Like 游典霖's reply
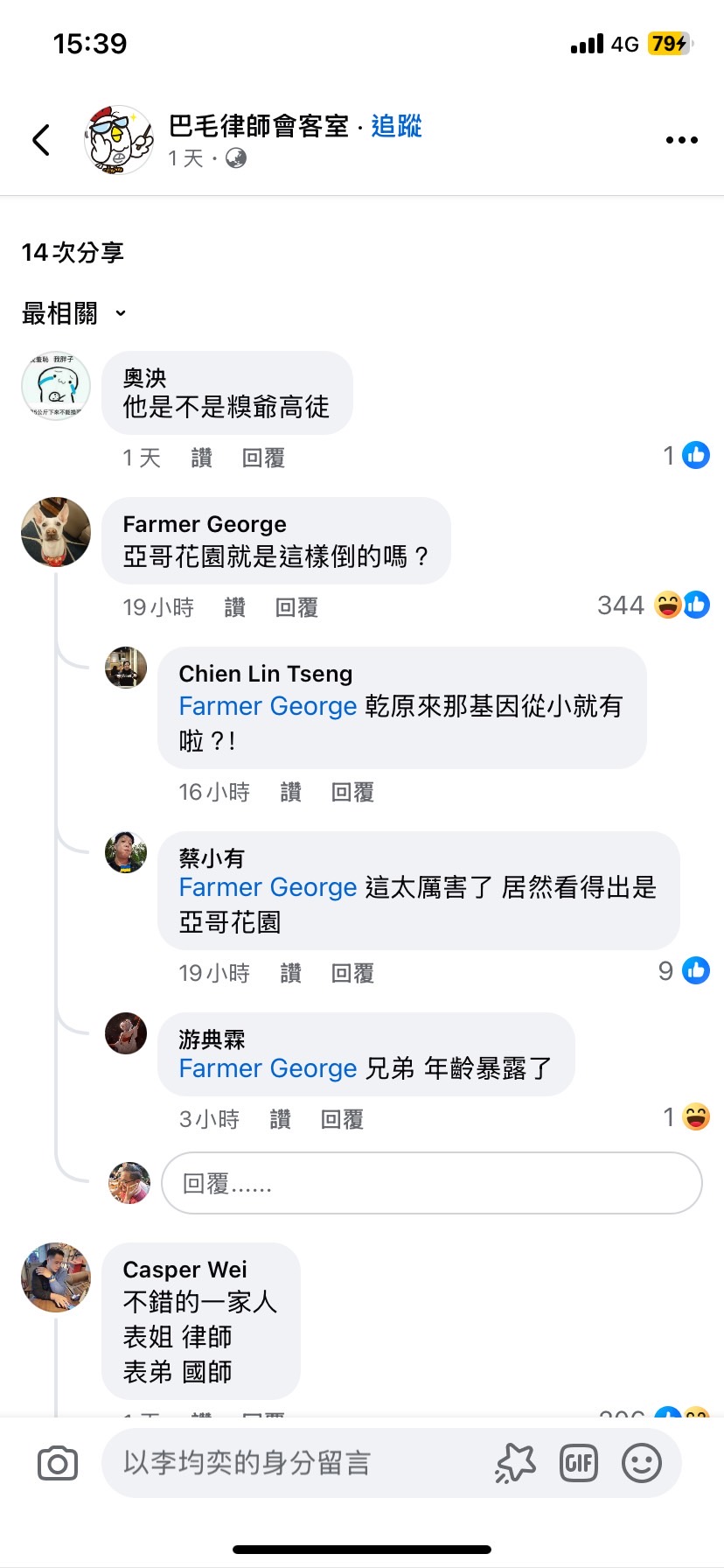Screen dimensions: 724x1568 [280, 1119]
